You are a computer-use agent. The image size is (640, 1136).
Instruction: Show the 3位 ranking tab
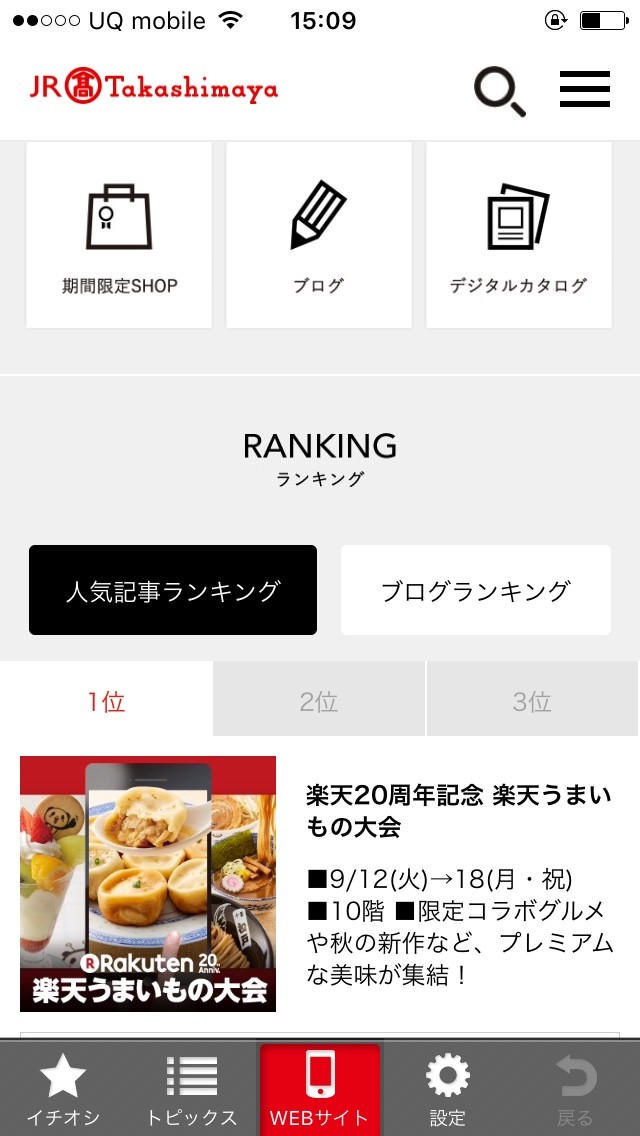532,700
